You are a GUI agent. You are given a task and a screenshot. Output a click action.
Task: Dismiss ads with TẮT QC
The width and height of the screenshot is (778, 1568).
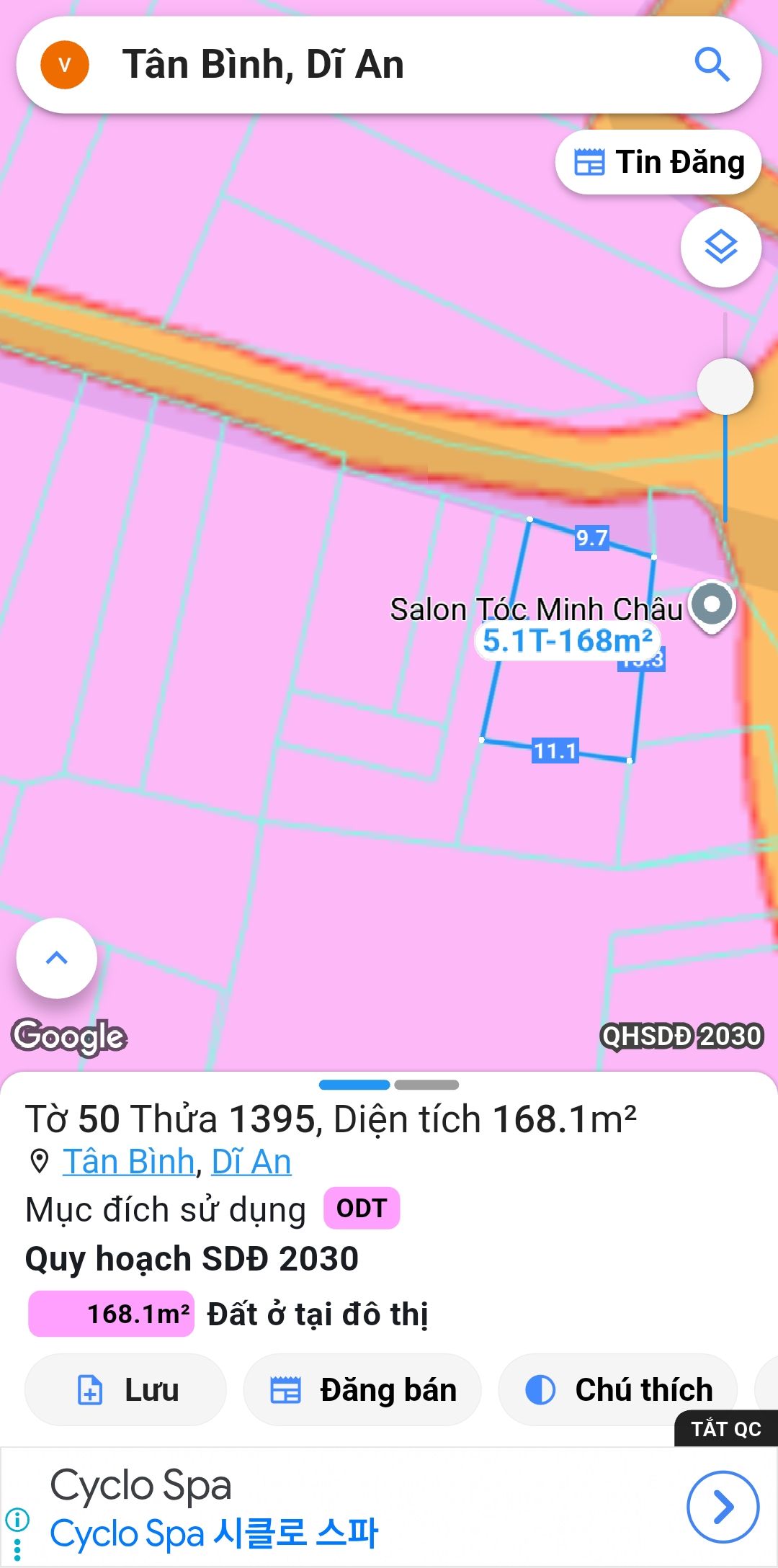click(x=725, y=1428)
